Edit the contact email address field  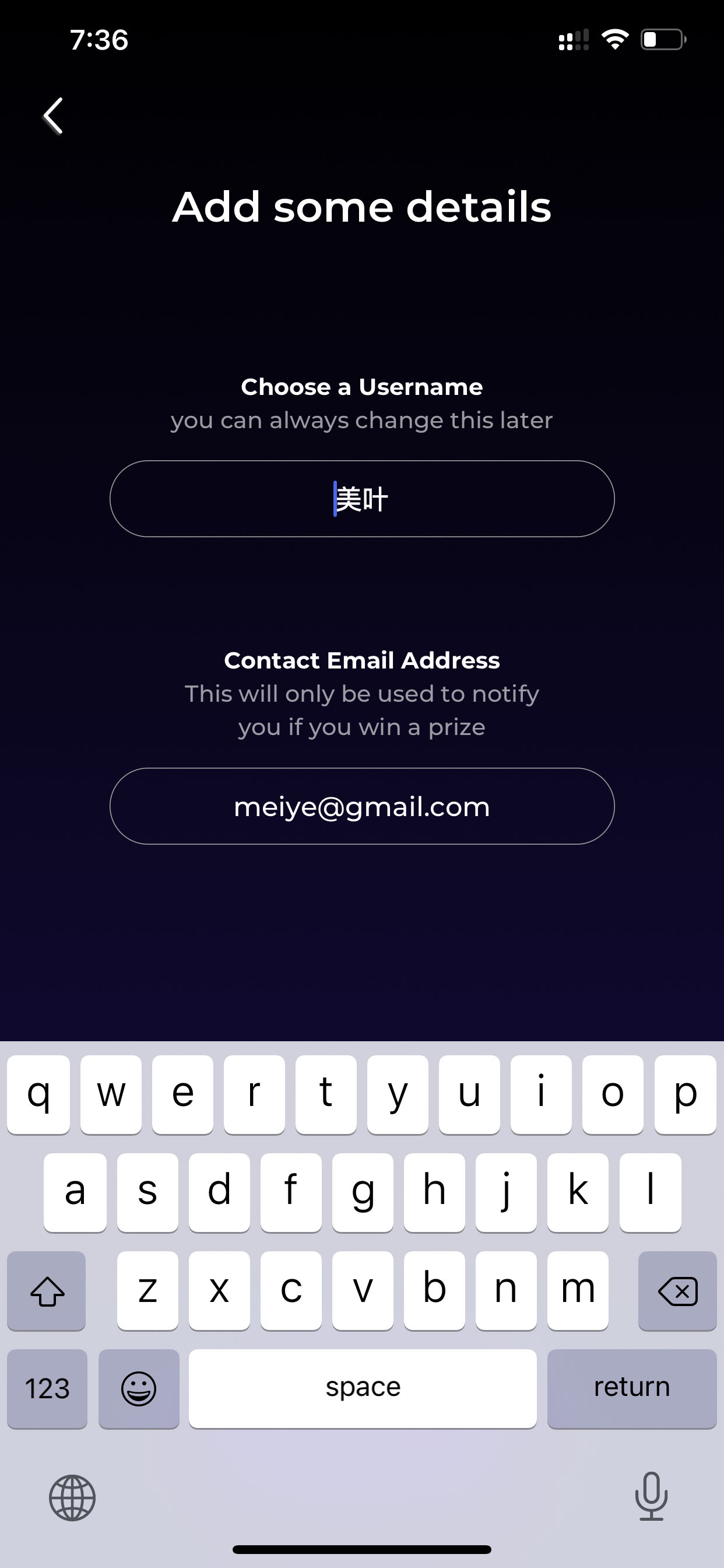click(x=362, y=806)
